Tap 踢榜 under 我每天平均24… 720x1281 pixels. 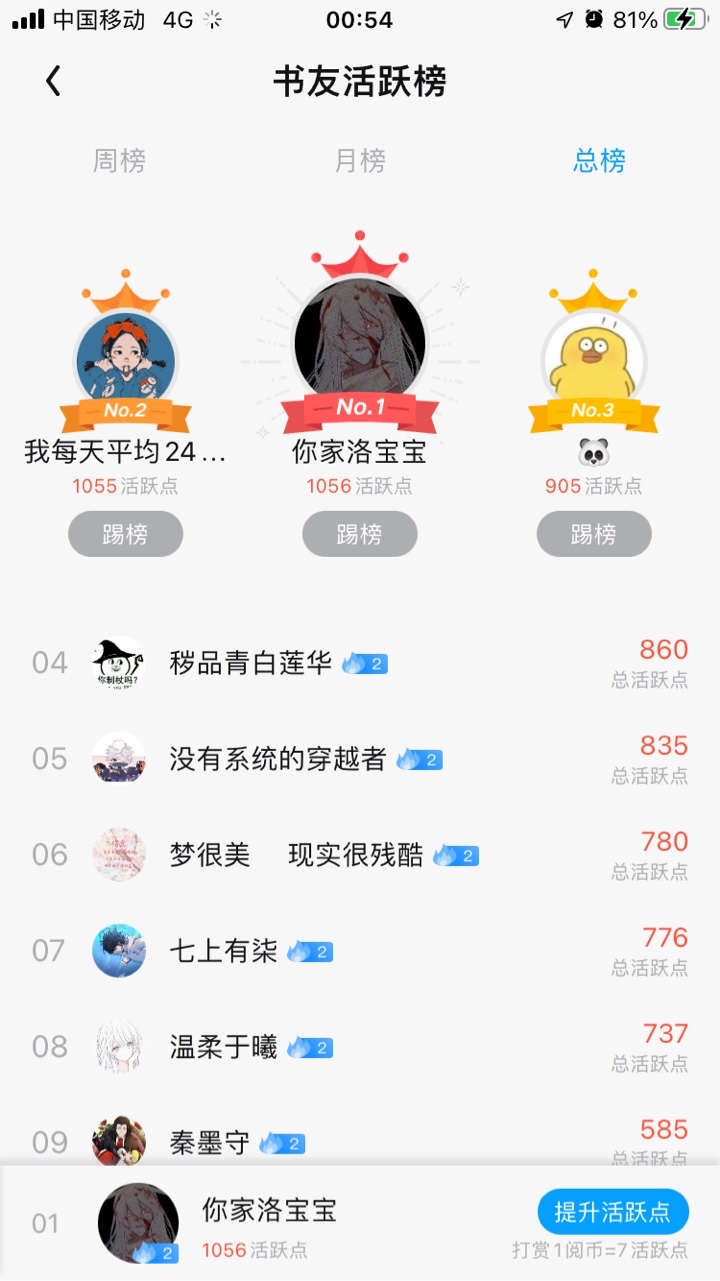coord(125,534)
